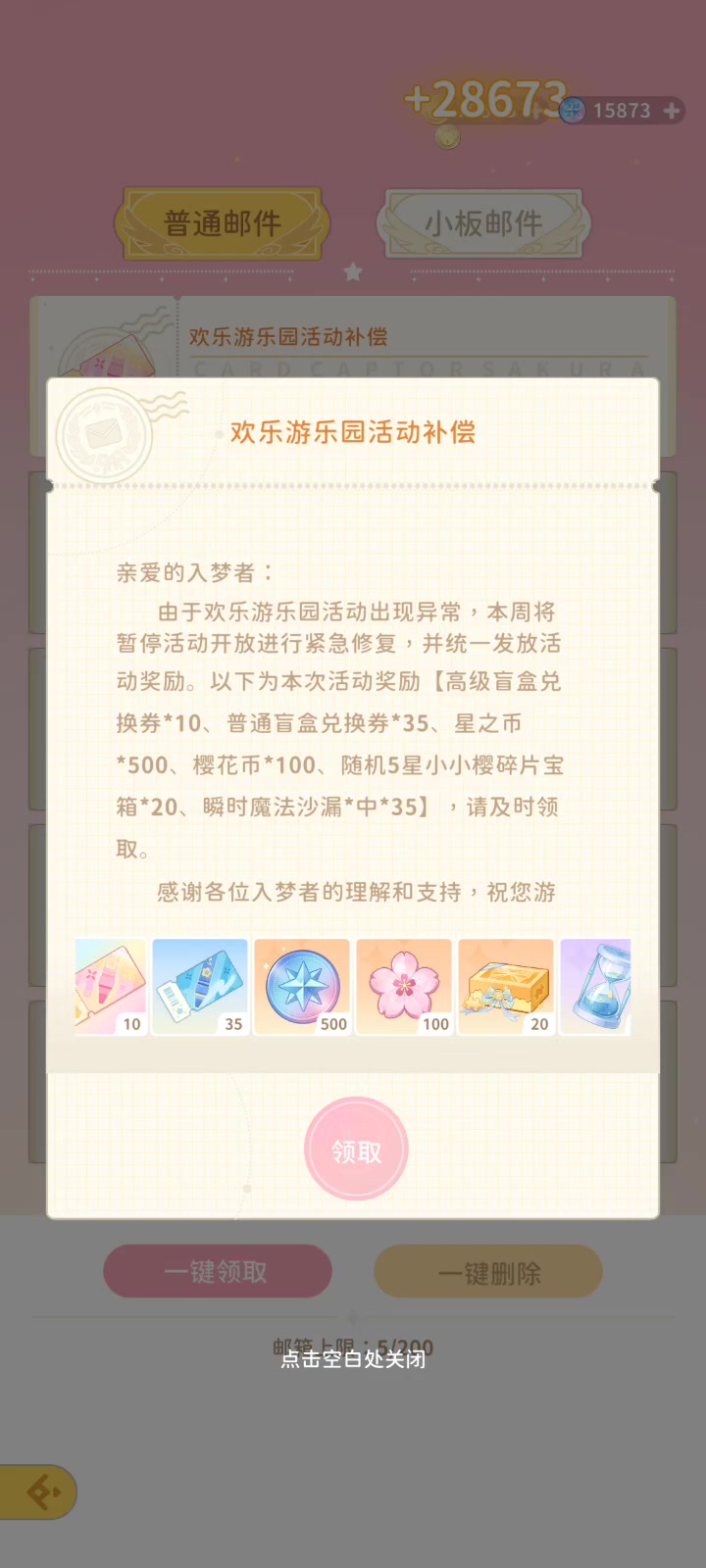The width and height of the screenshot is (706, 1568).
Task: Tap the high-grade blind box voucher x10
Action: point(111,987)
